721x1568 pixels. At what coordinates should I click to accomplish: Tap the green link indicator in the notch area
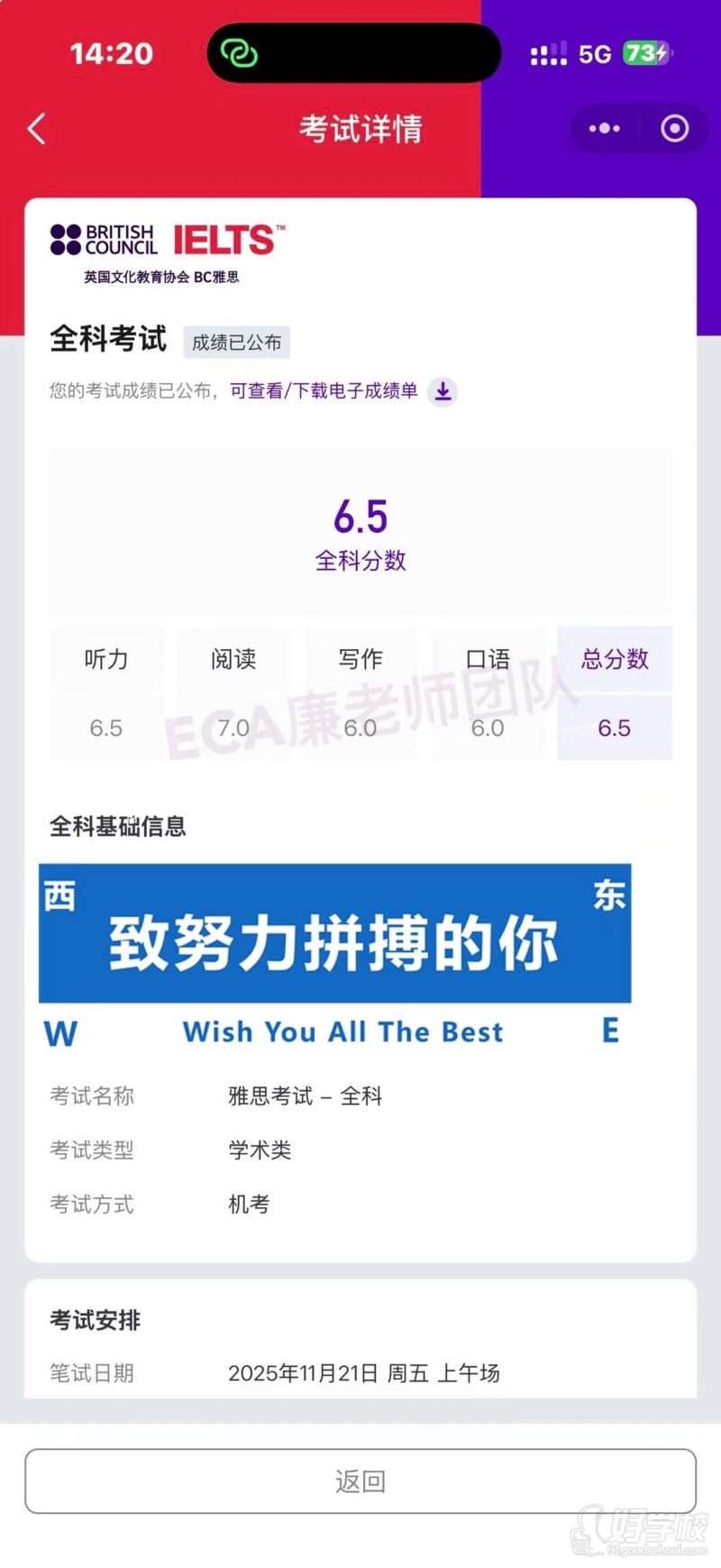tap(237, 52)
